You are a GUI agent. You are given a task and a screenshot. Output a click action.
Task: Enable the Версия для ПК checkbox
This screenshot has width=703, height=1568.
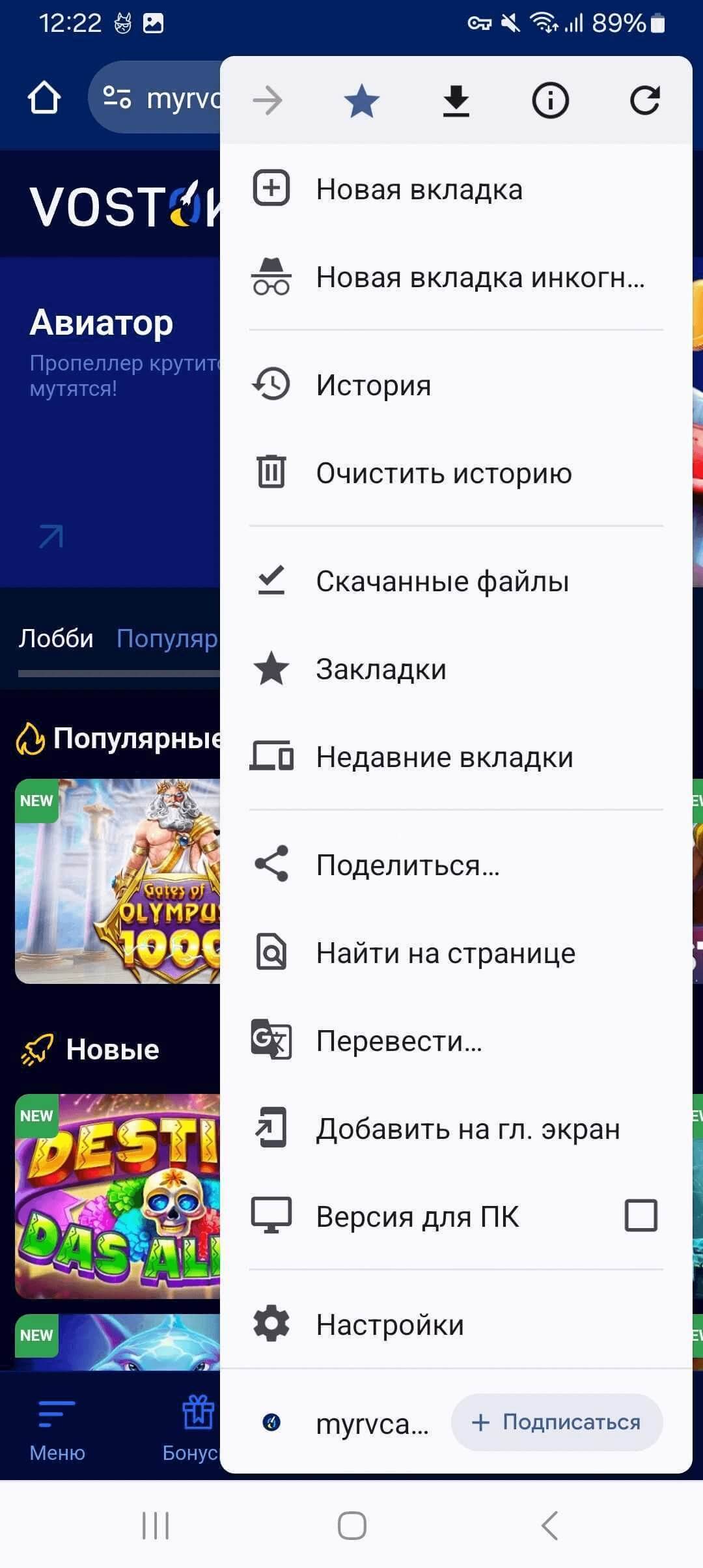(641, 1216)
